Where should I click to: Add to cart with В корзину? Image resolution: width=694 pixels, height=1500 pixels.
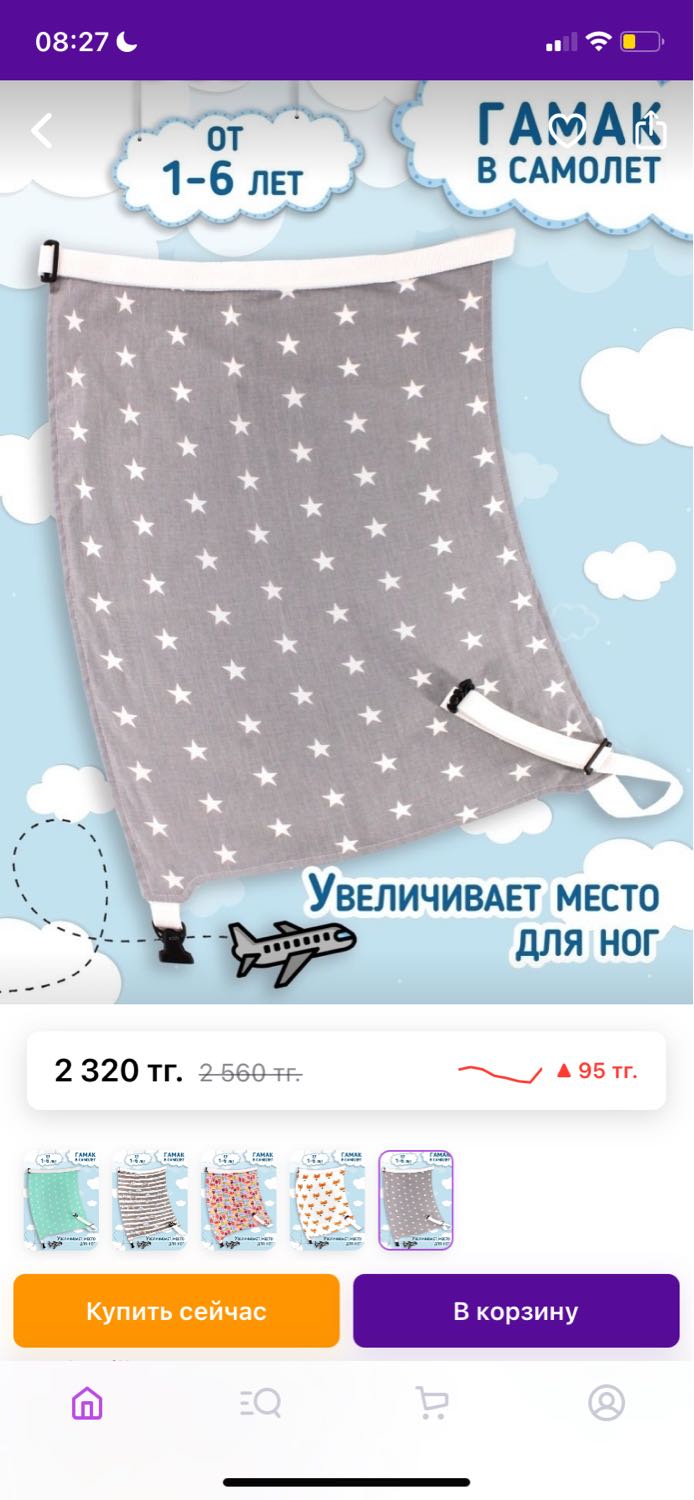[516, 1311]
